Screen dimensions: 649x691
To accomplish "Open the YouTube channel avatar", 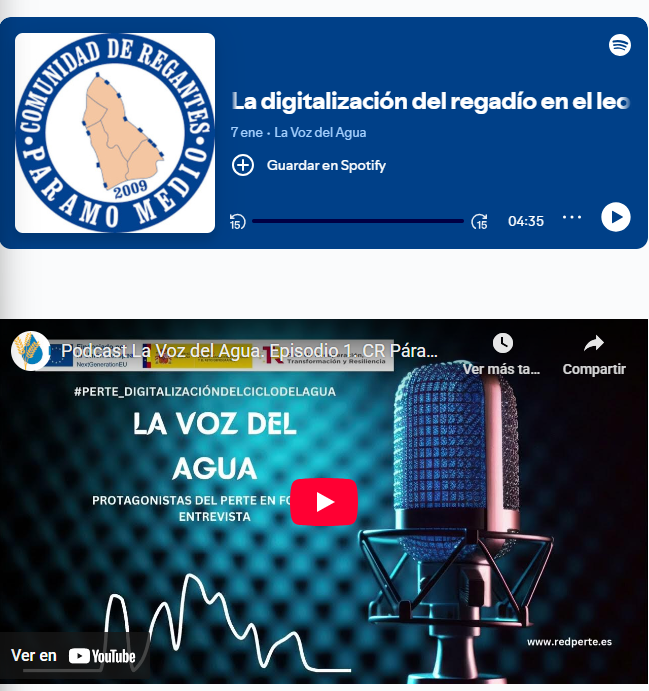I will click(x=30, y=351).
